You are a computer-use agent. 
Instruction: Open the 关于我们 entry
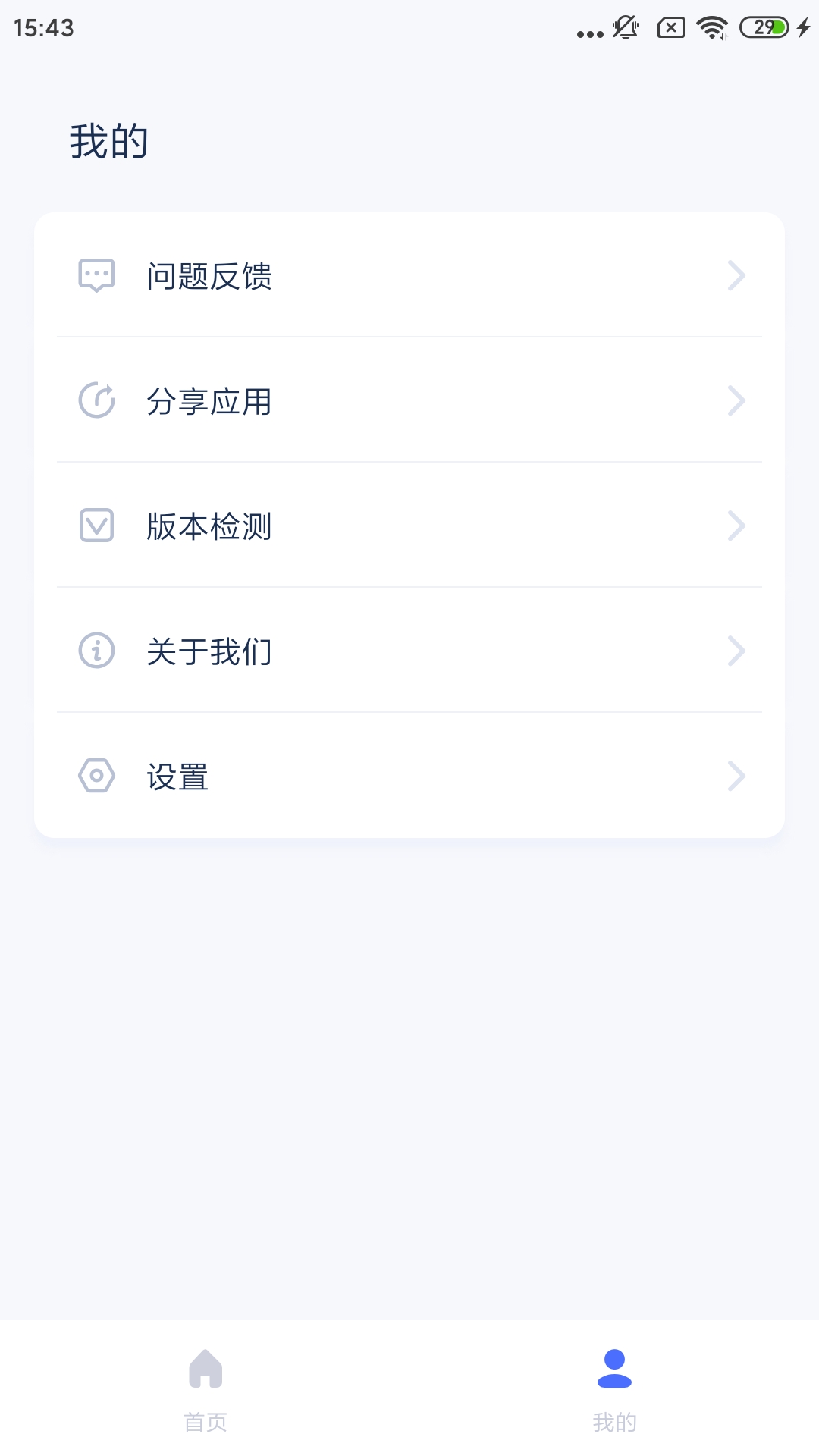[x=409, y=650]
